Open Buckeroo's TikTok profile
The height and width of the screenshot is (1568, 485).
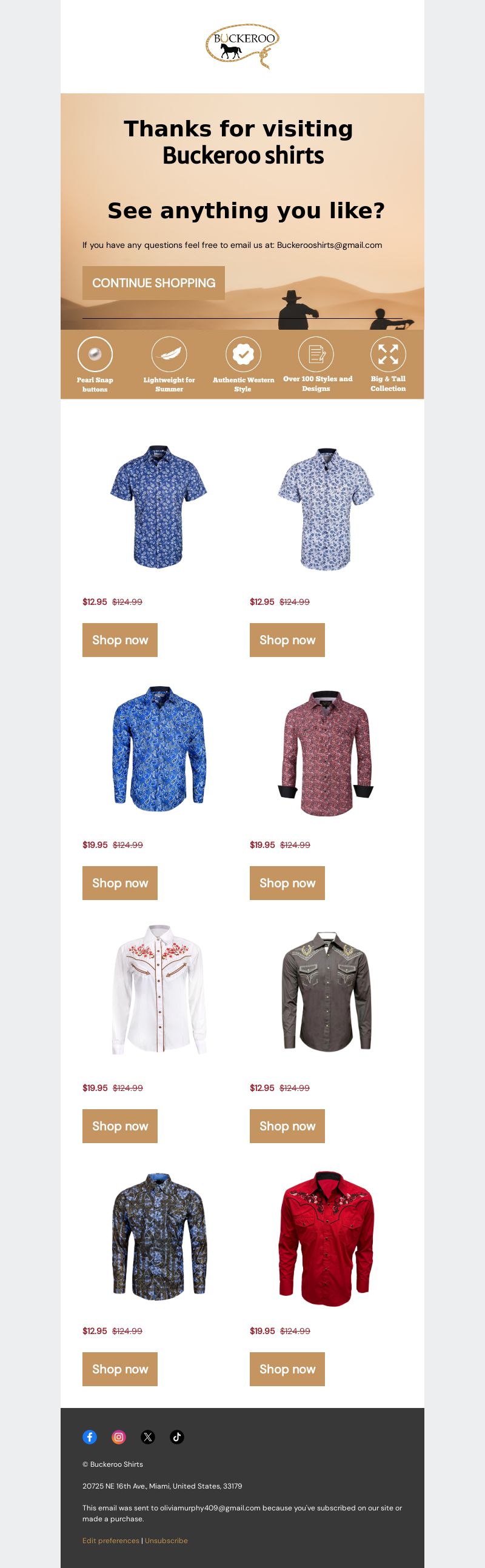[x=177, y=1436]
